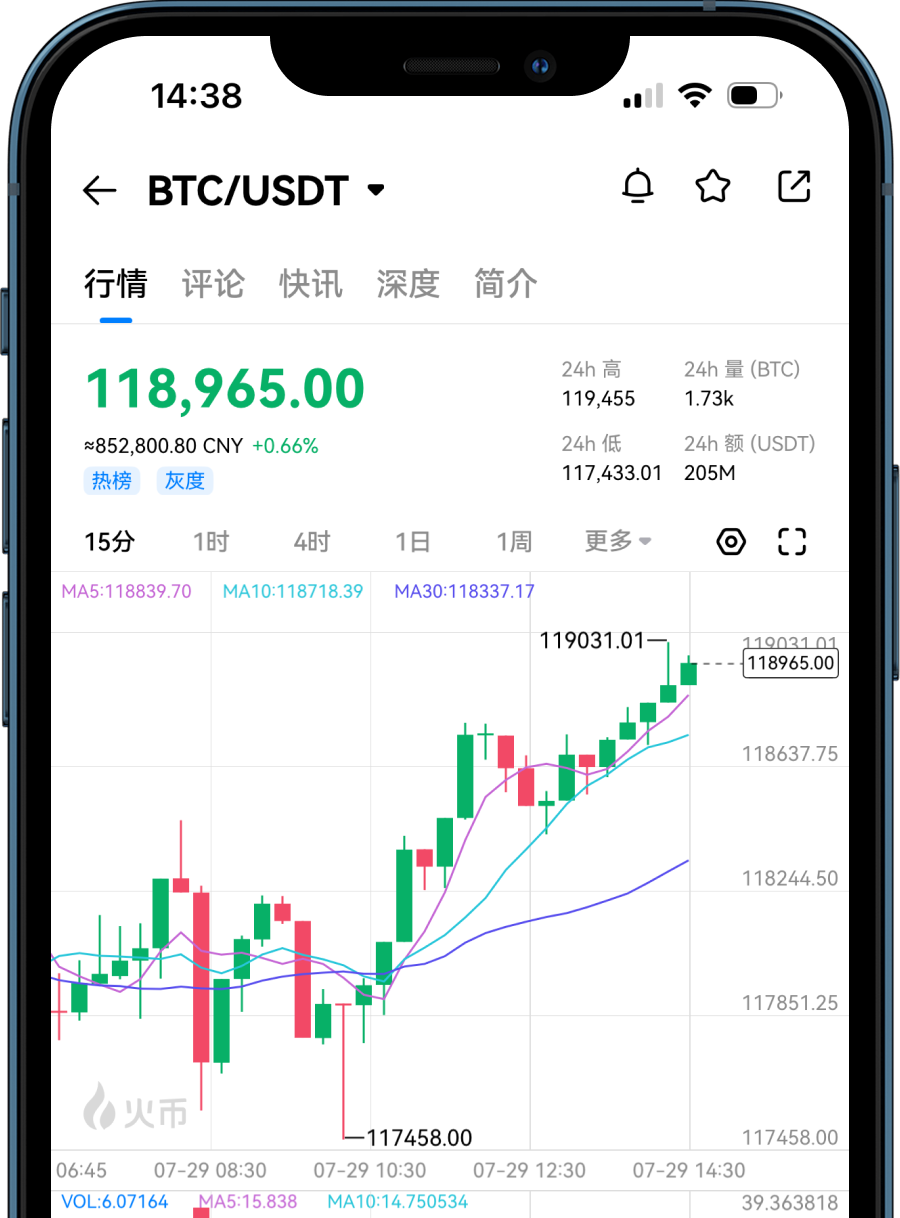The height and width of the screenshot is (1218, 900).
Task: Switch to the 评论 tab
Action: [213, 284]
